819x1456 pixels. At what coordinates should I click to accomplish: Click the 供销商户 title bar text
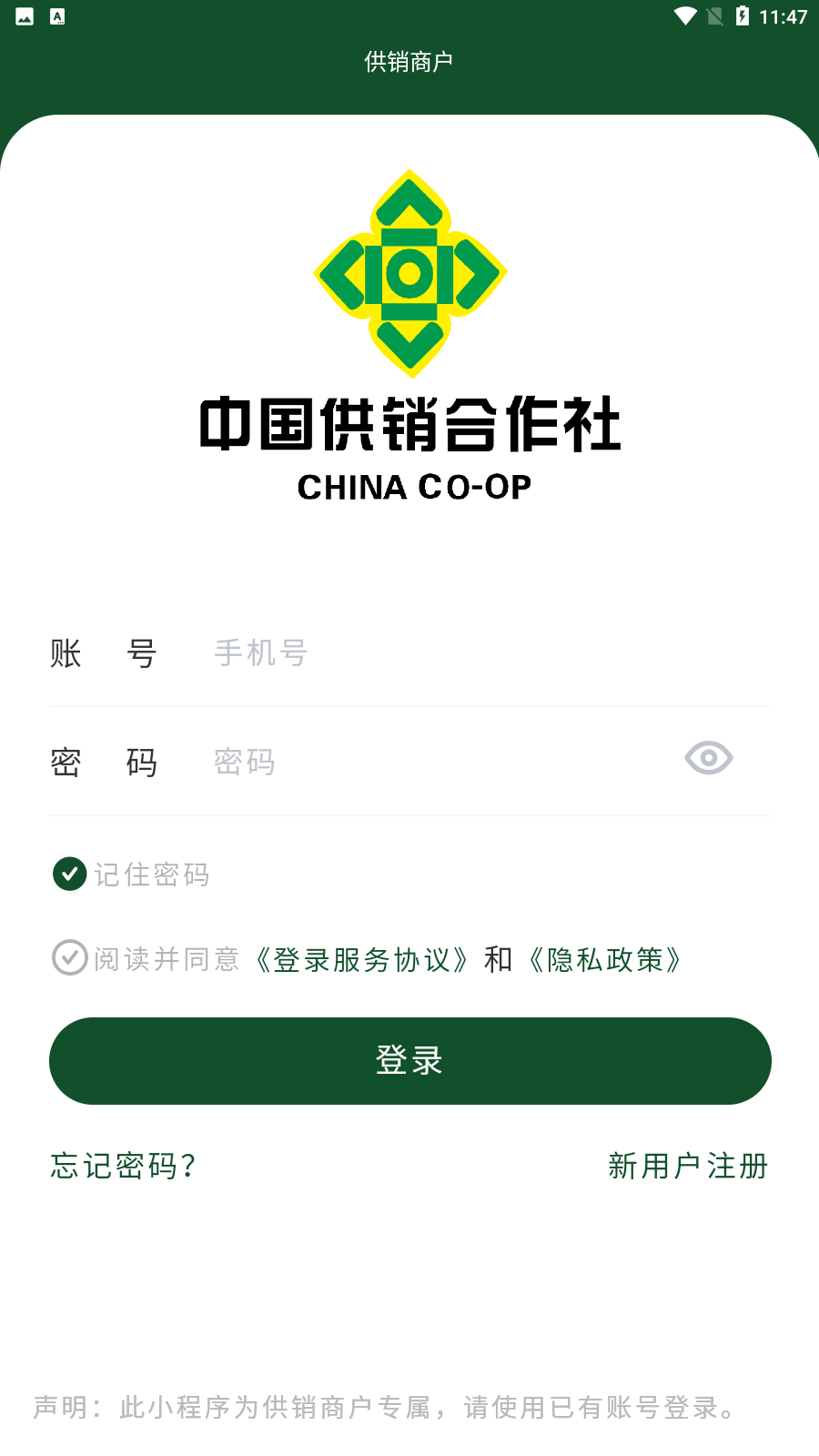point(409,61)
